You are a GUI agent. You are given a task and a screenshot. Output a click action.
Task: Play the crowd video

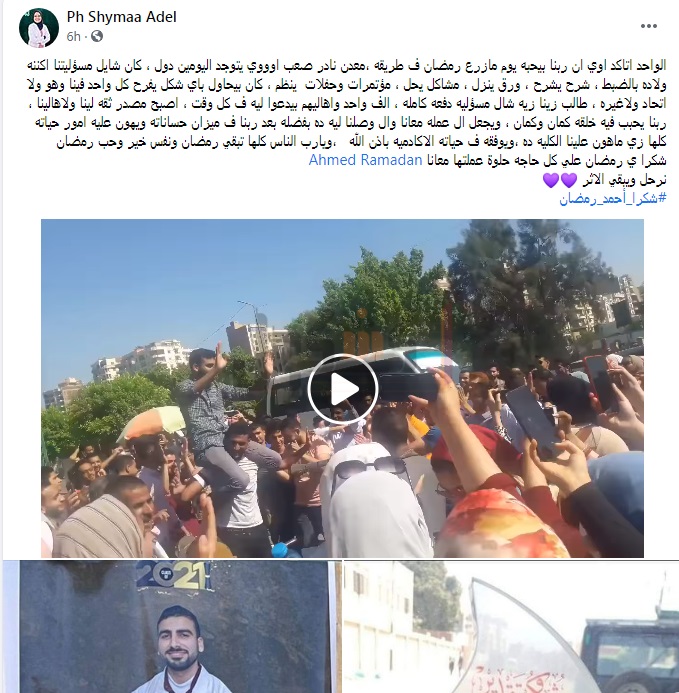tap(342, 388)
